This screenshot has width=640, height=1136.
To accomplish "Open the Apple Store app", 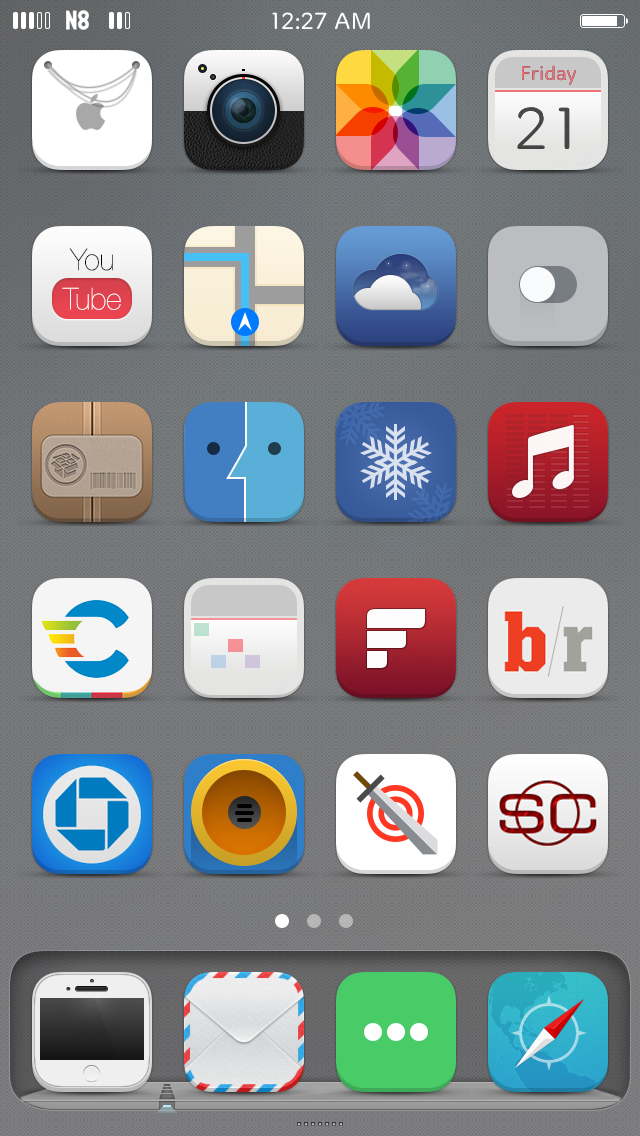I will pyautogui.click(x=92, y=110).
